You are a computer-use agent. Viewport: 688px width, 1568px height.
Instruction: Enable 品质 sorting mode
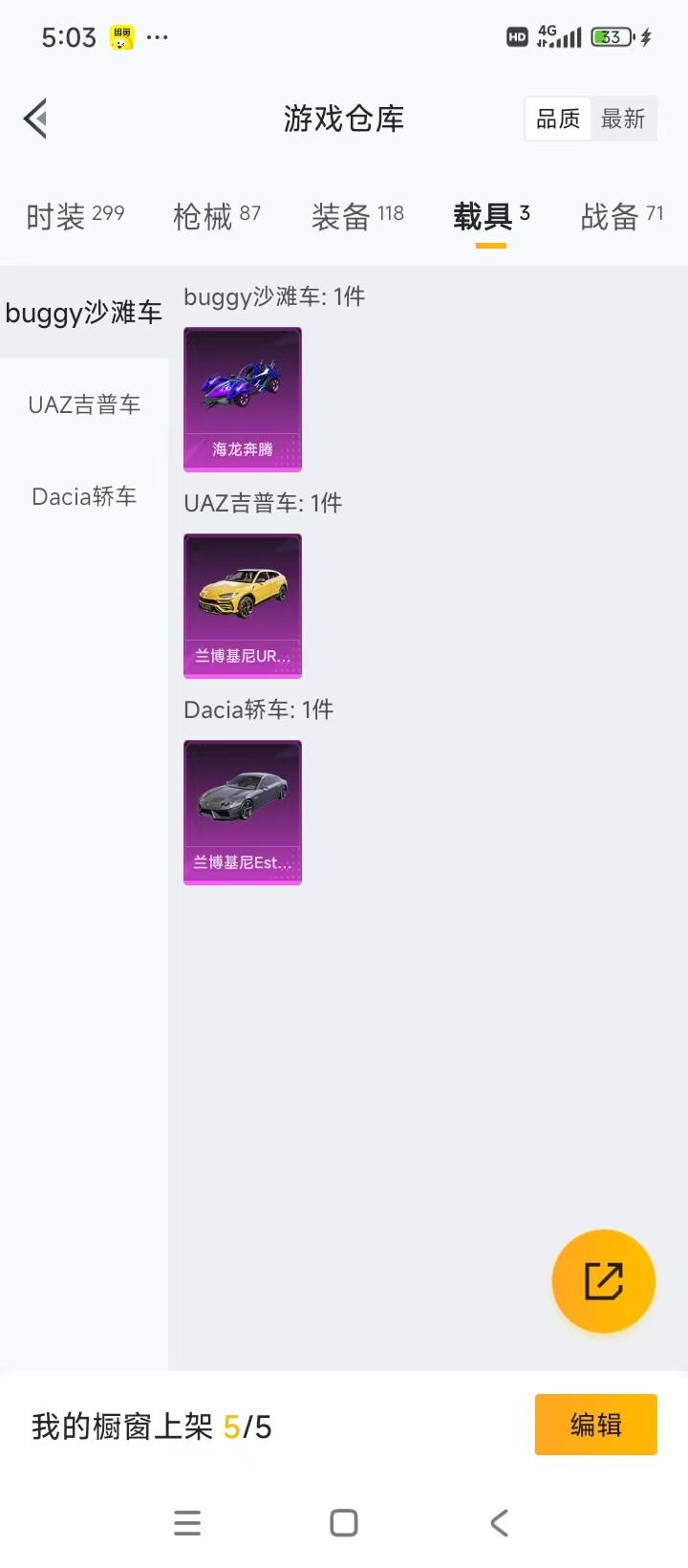tap(557, 119)
